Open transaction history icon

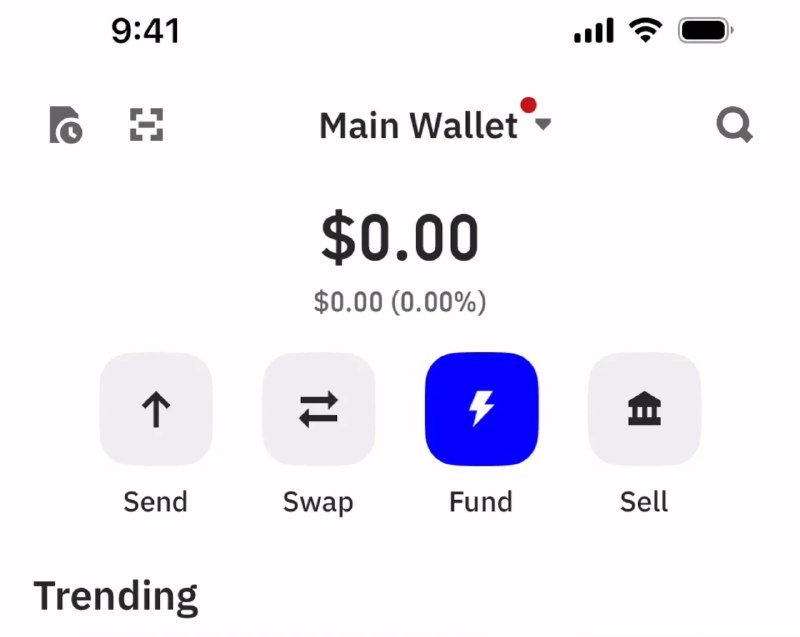coord(66,126)
